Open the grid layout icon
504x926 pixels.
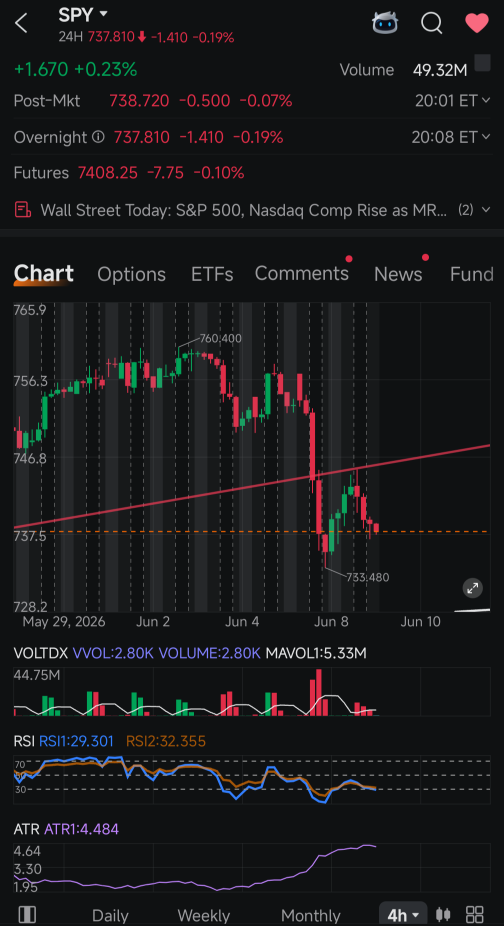(x=475, y=915)
